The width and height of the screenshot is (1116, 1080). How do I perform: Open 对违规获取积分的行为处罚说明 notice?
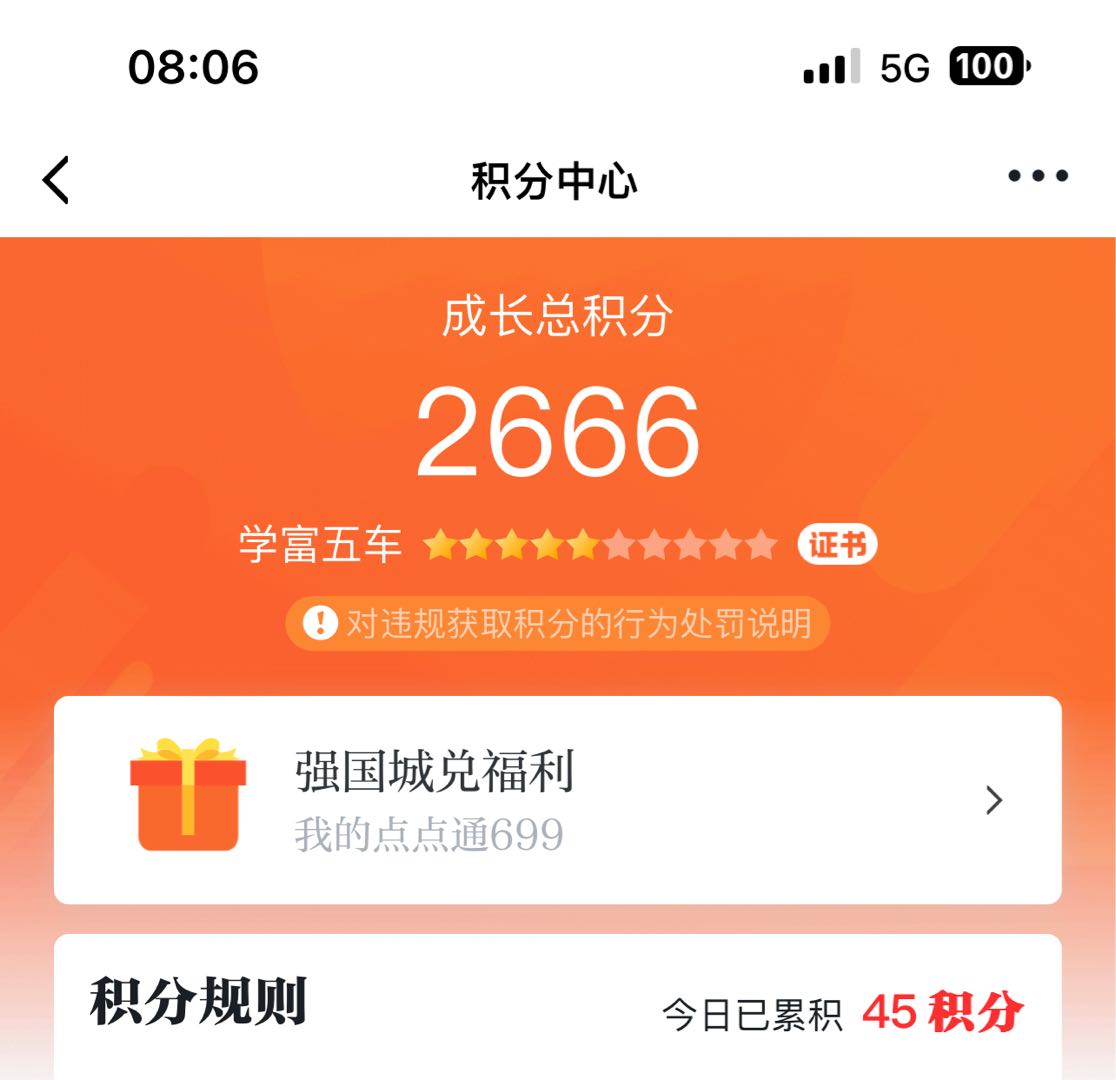[x=558, y=624]
